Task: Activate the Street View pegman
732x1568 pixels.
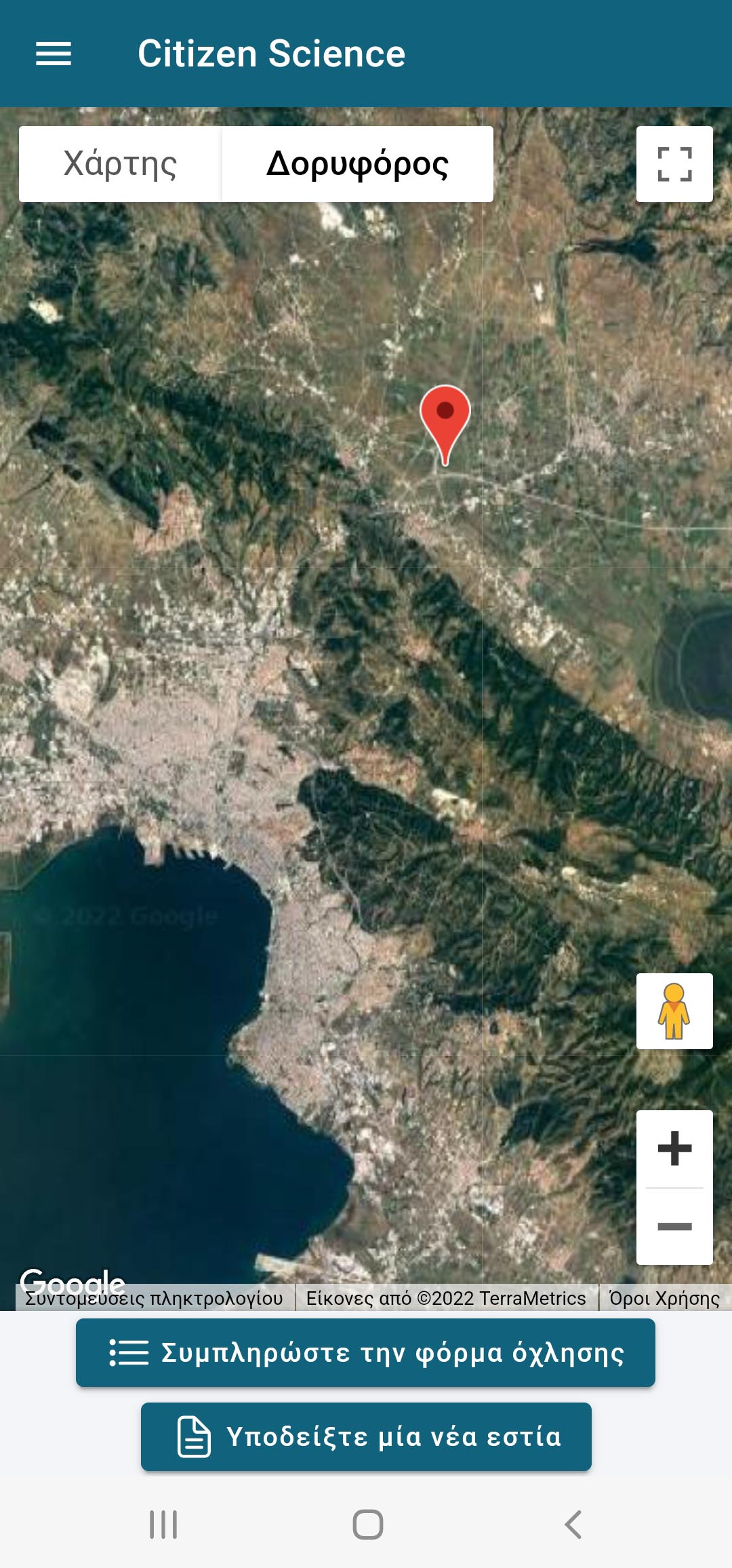Action: point(674,1011)
